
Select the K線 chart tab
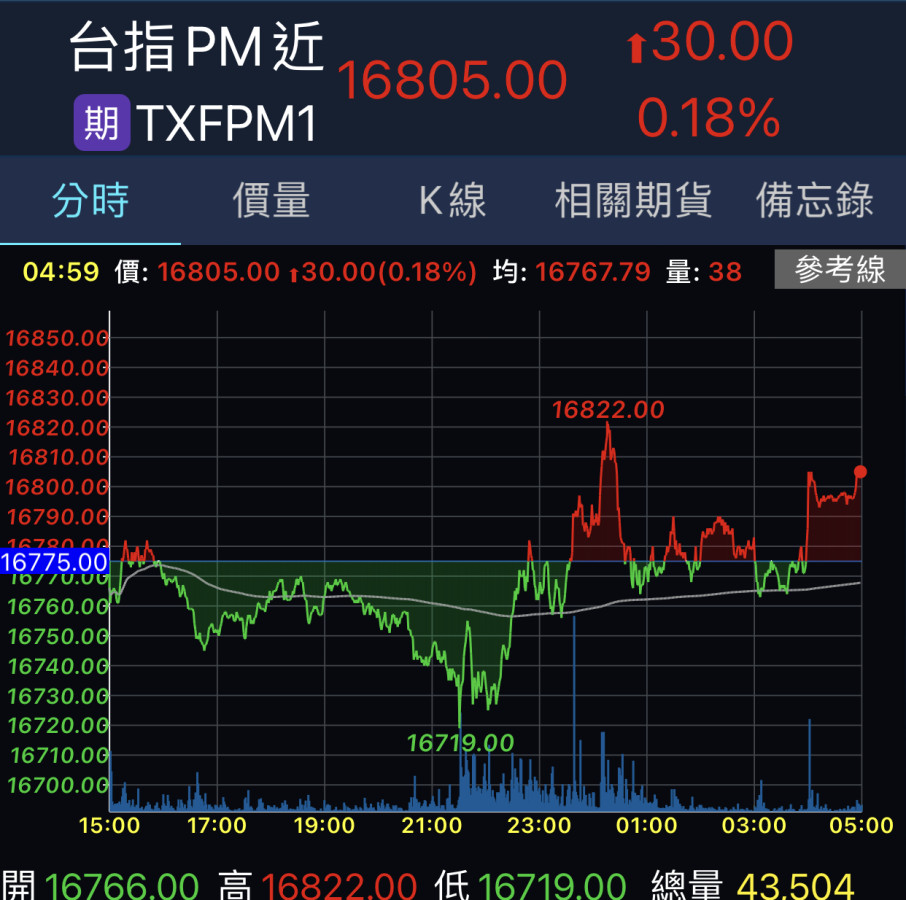tap(452, 201)
